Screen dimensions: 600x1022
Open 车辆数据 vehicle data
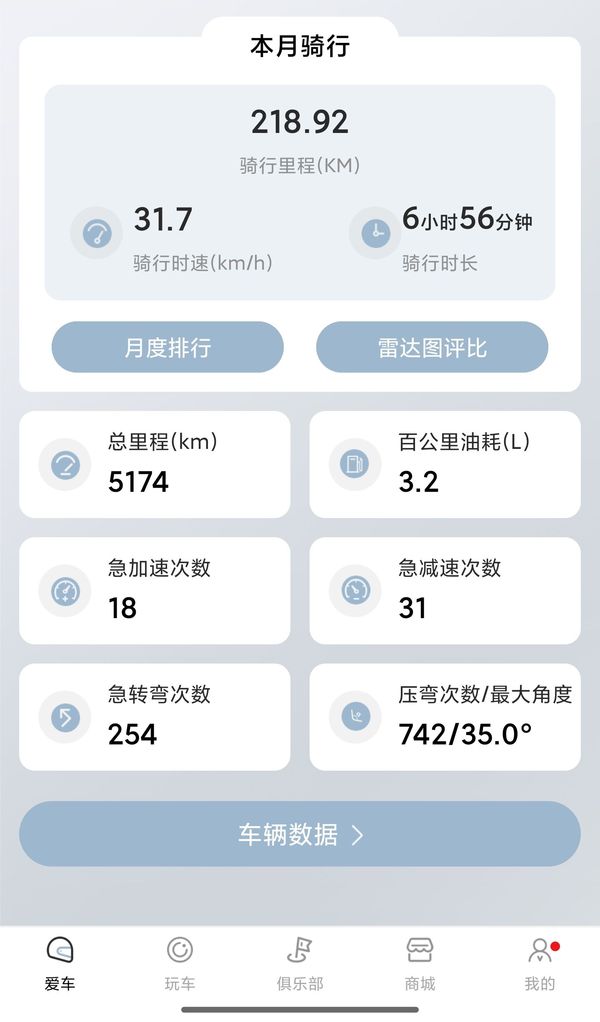(300, 834)
